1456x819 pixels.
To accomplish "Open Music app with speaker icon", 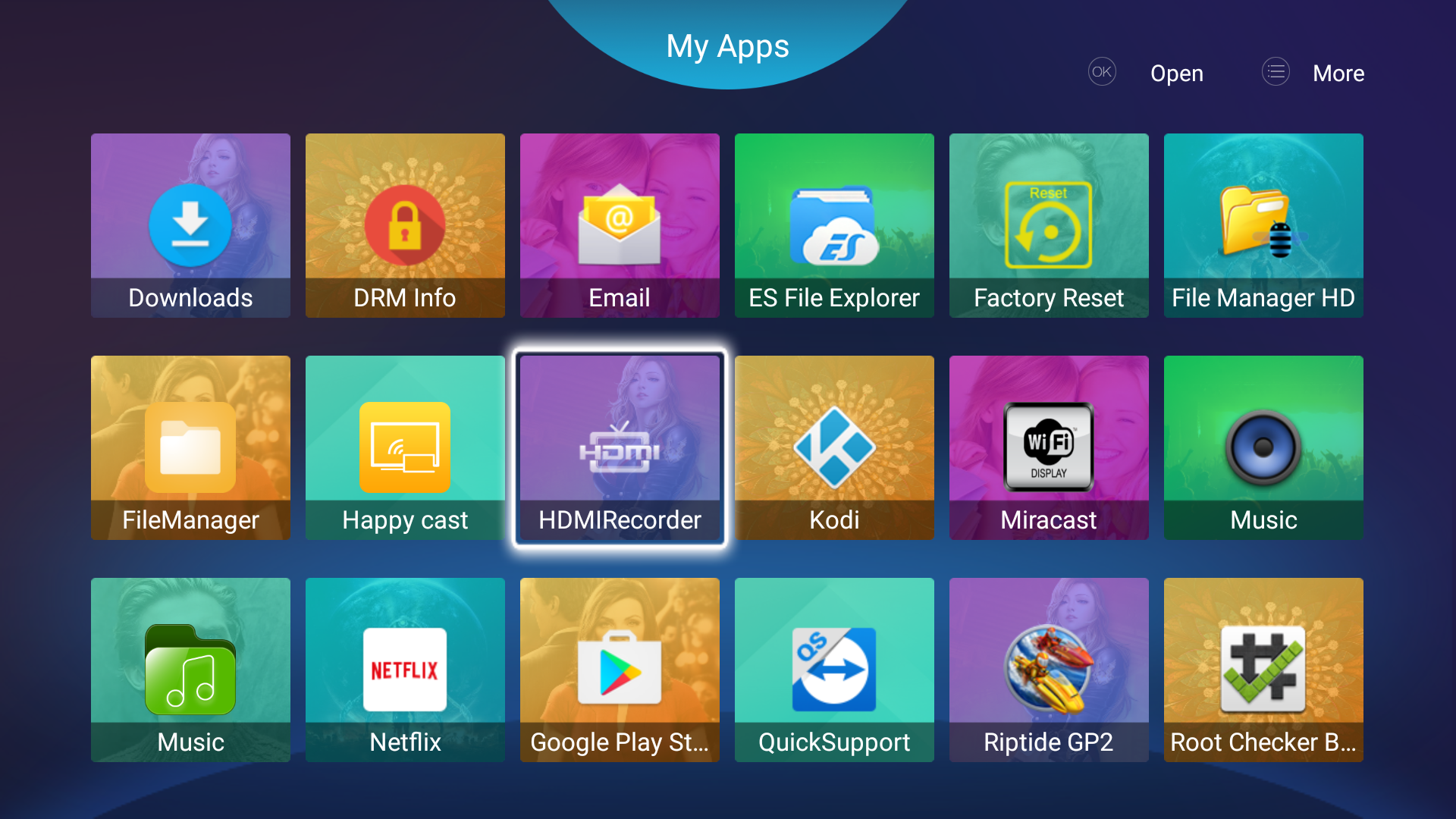I will [1263, 447].
